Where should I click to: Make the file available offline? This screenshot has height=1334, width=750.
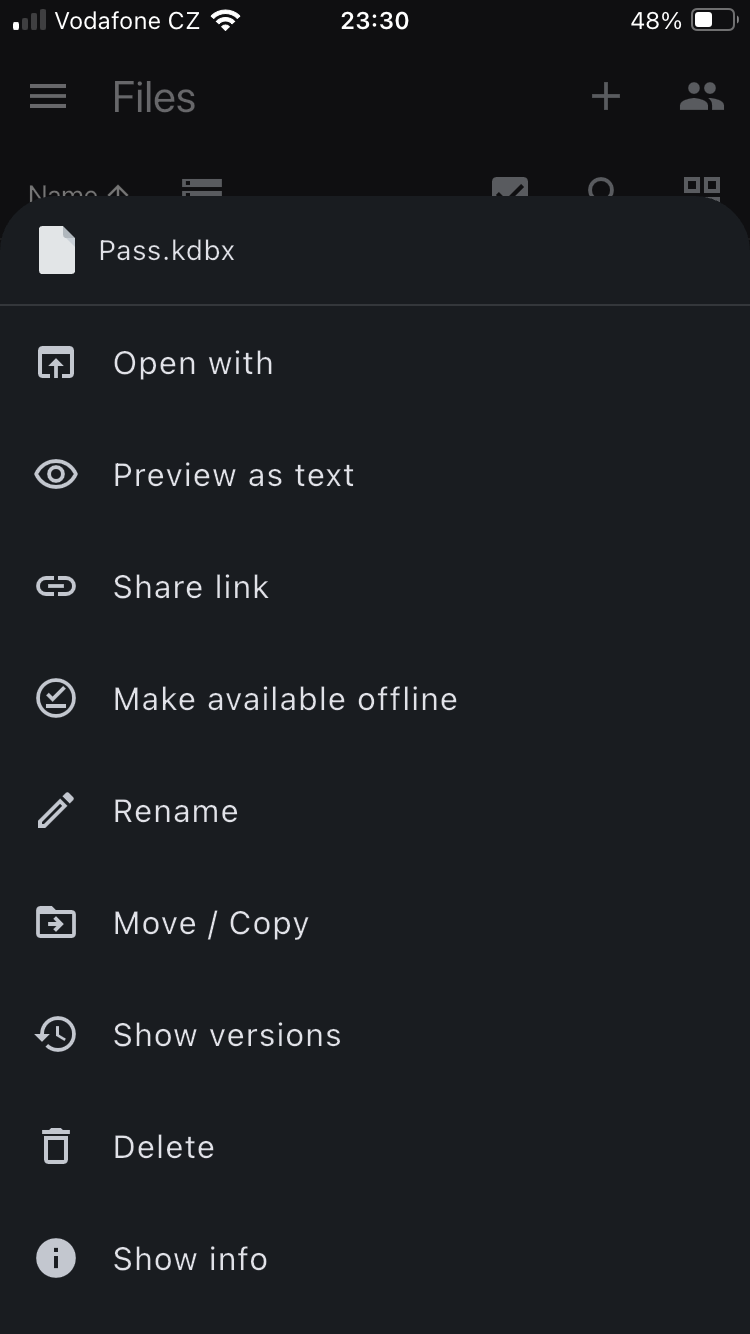click(375, 699)
